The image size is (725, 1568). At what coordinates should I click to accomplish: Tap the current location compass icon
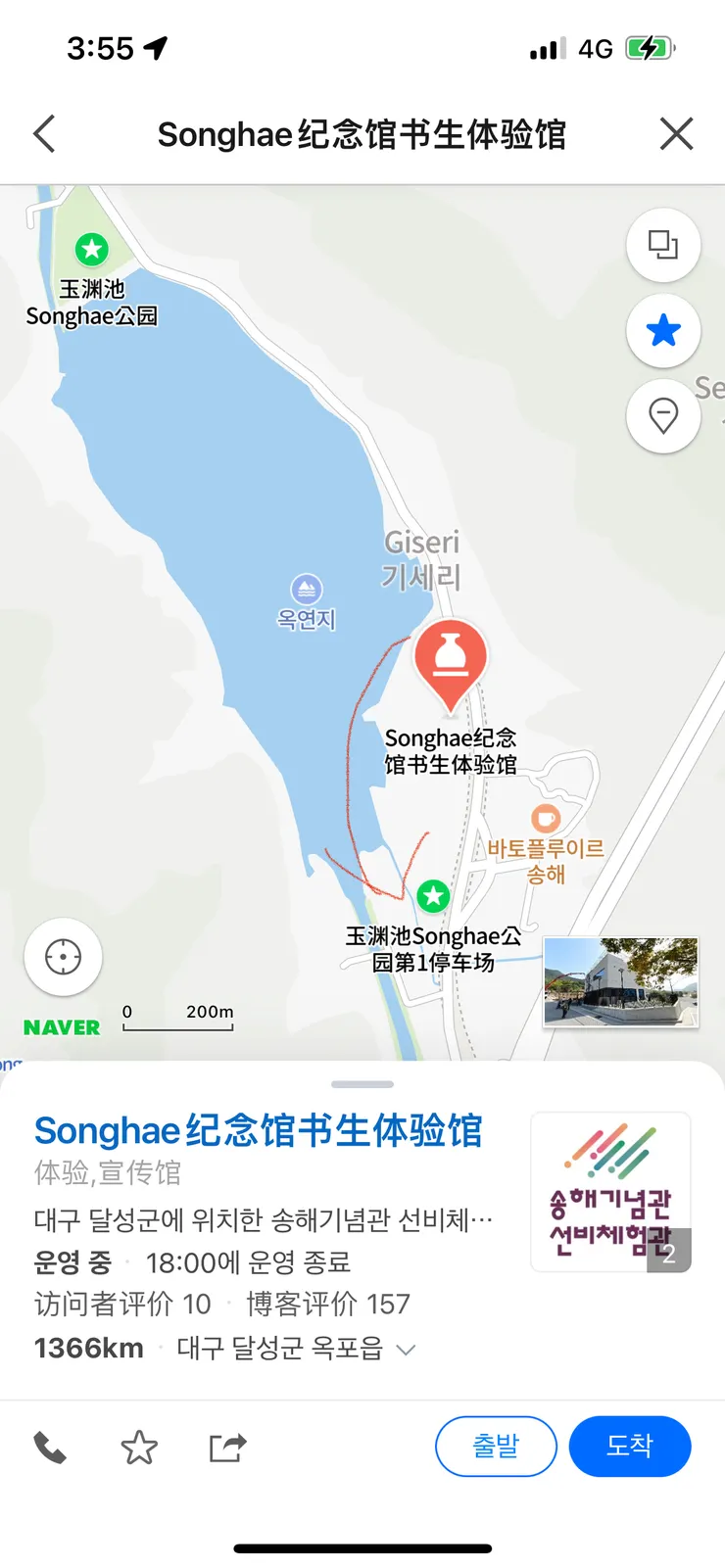(x=62, y=956)
